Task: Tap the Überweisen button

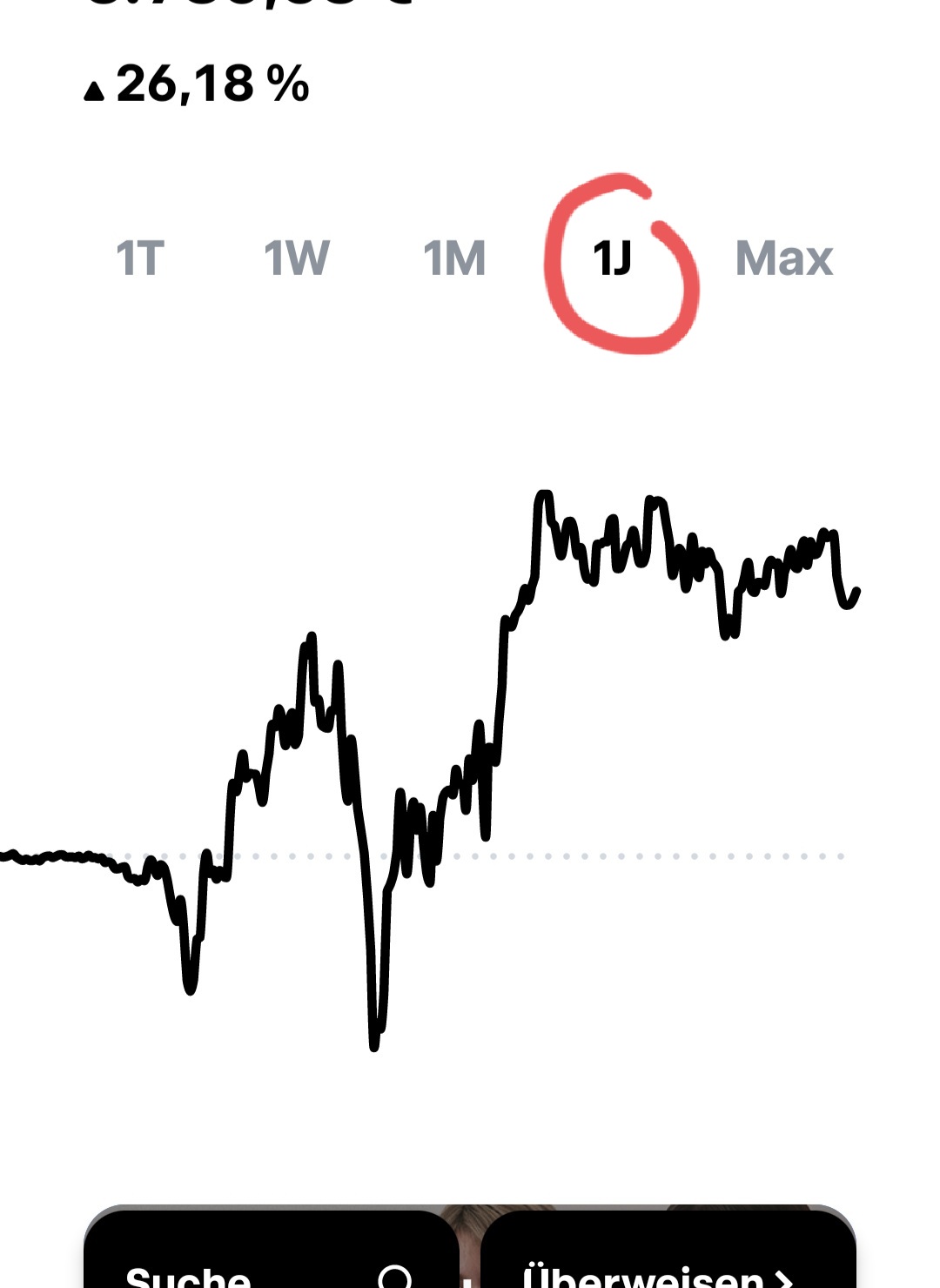Action: pyautogui.click(x=668, y=1262)
